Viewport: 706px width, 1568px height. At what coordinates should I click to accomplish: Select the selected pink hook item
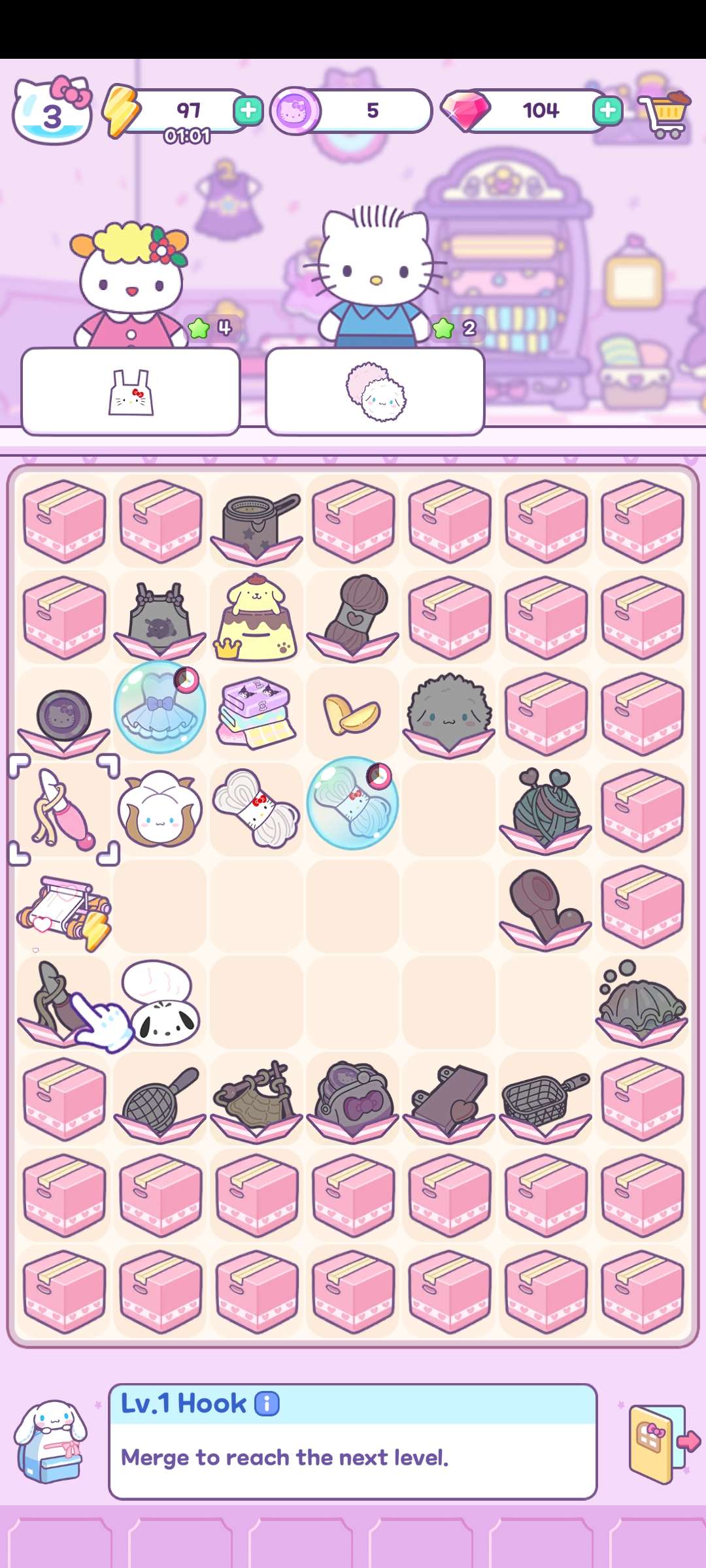tap(63, 809)
